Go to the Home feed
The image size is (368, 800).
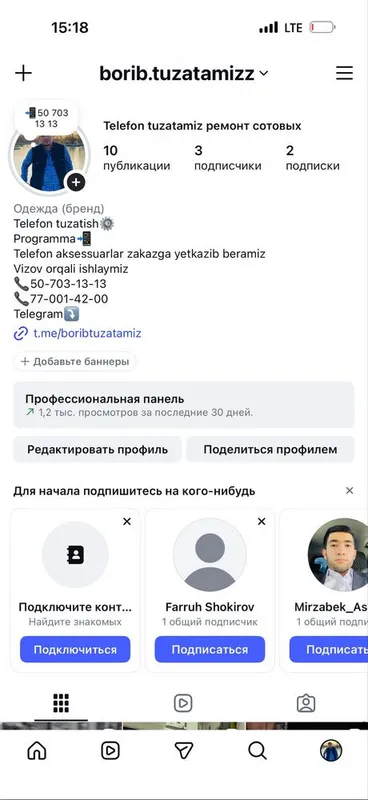(x=37, y=750)
